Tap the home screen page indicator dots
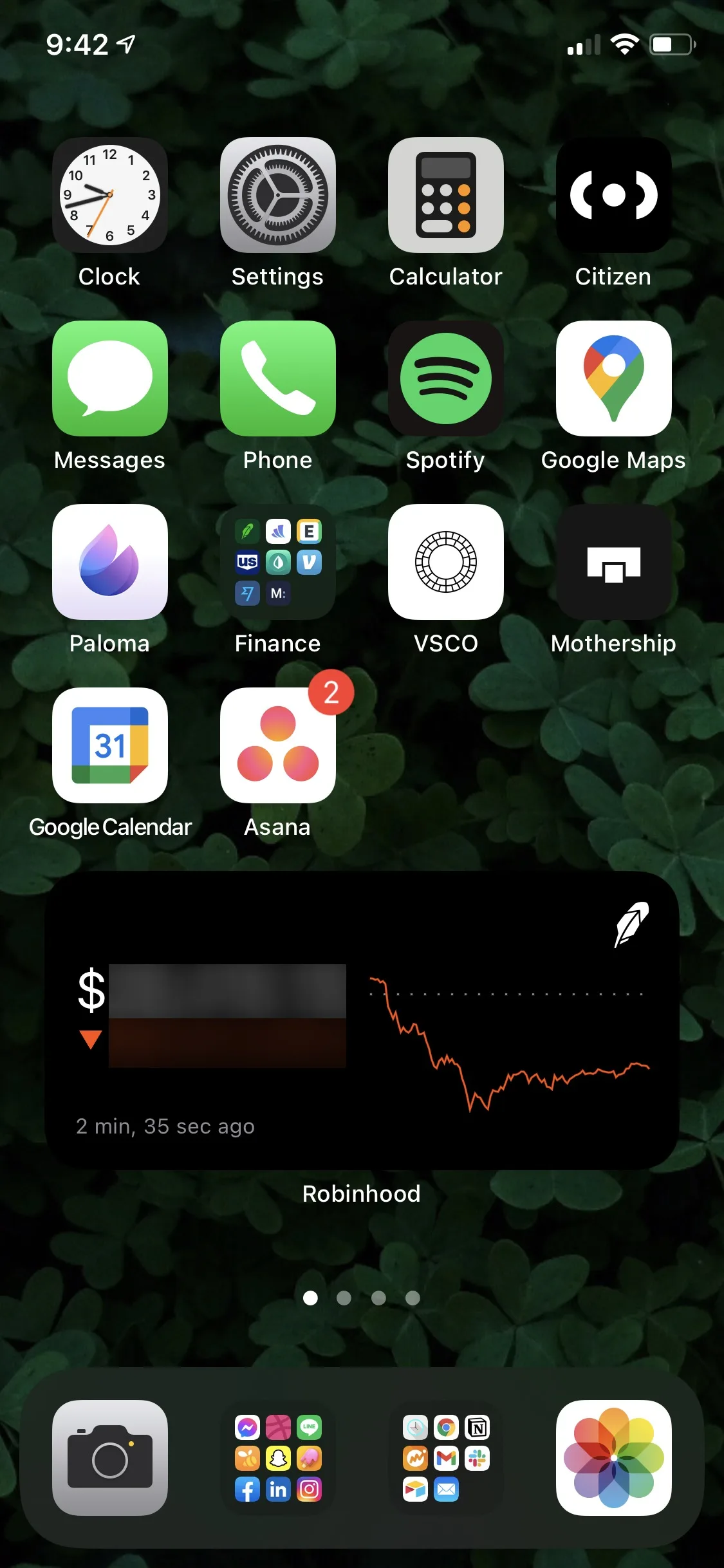 362,1298
